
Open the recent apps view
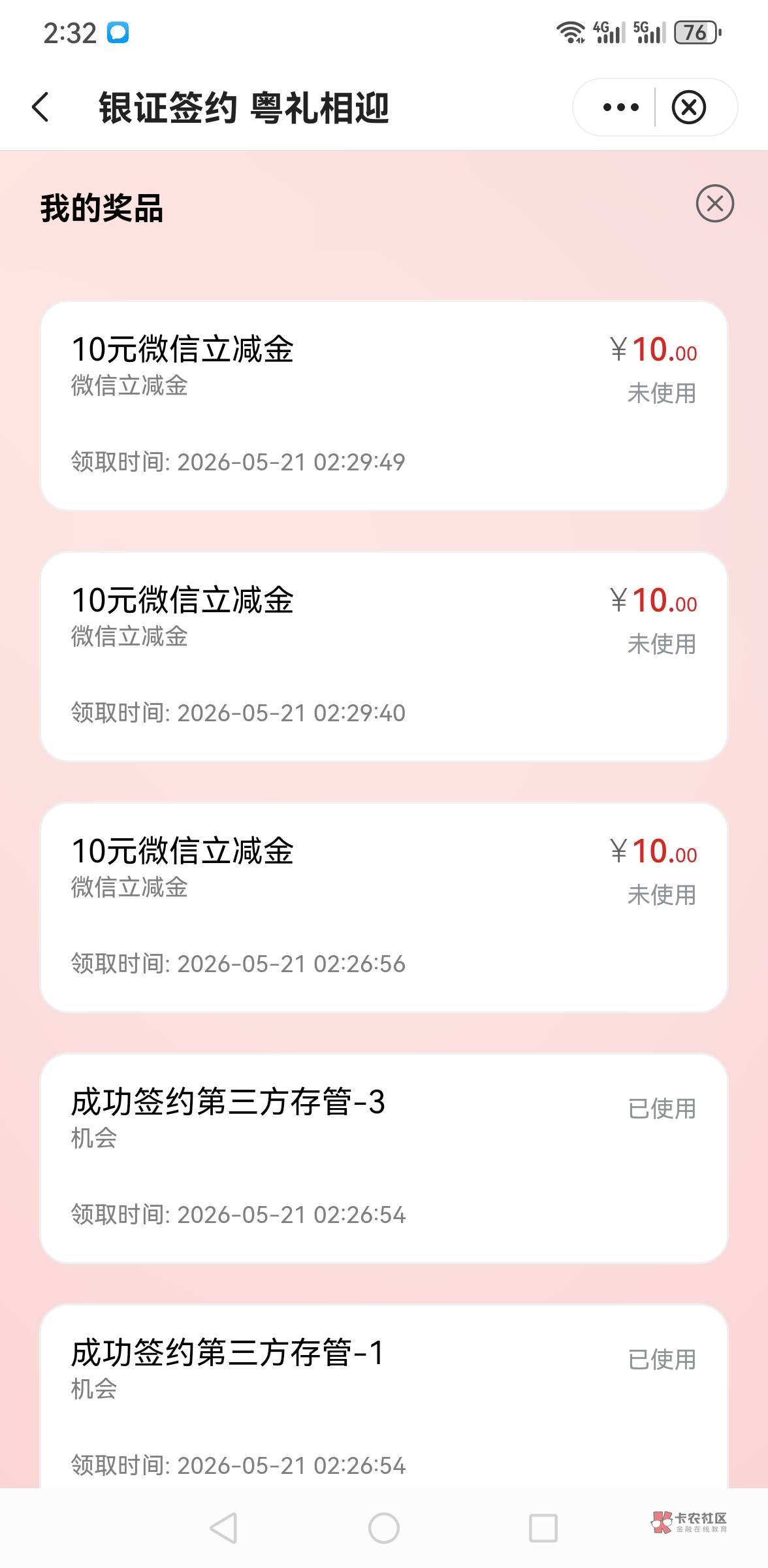coord(543,1529)
